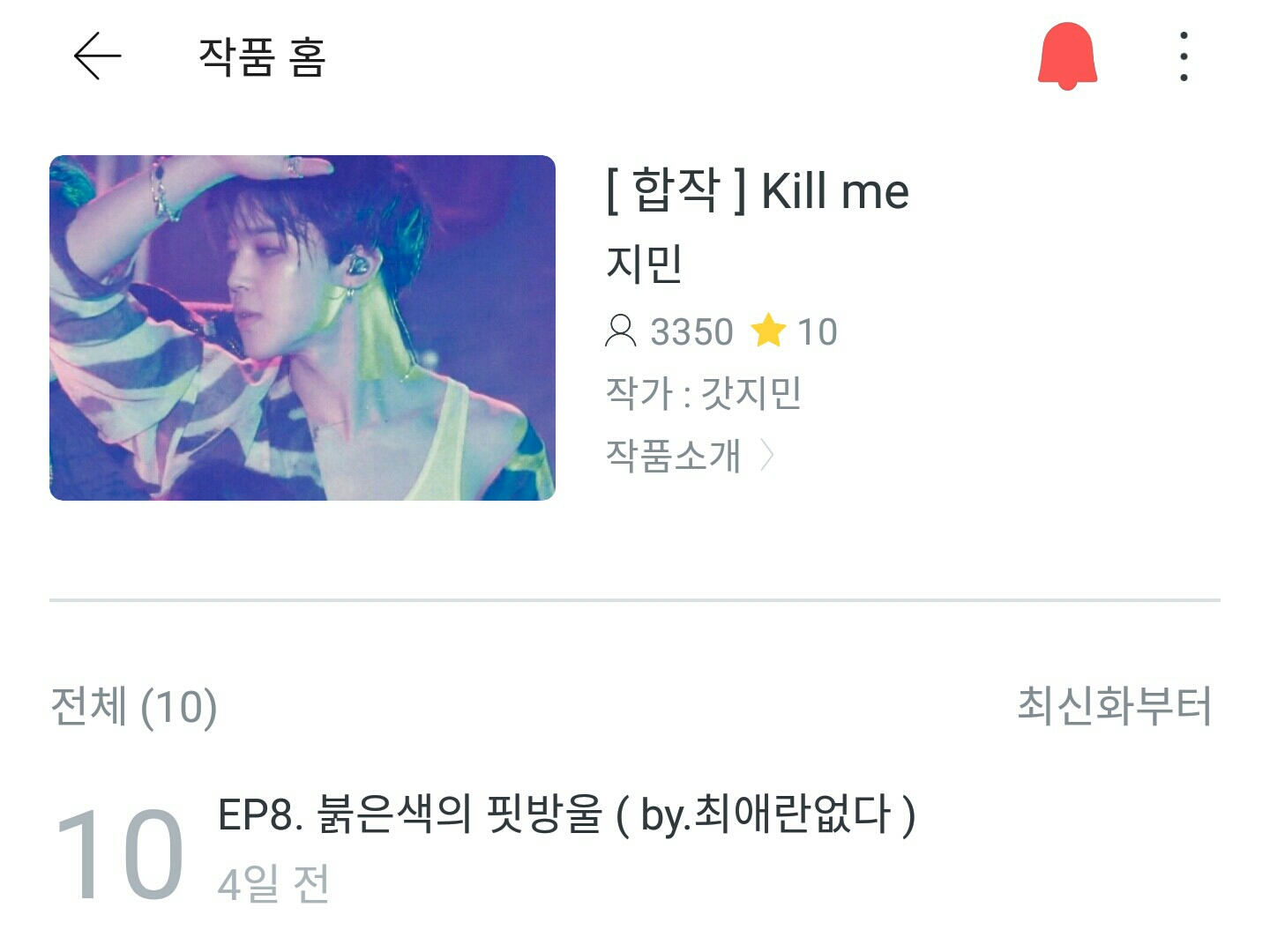
Task: Open episode EP8. 붉은색의 핏방울
Action: coord(635,851)
